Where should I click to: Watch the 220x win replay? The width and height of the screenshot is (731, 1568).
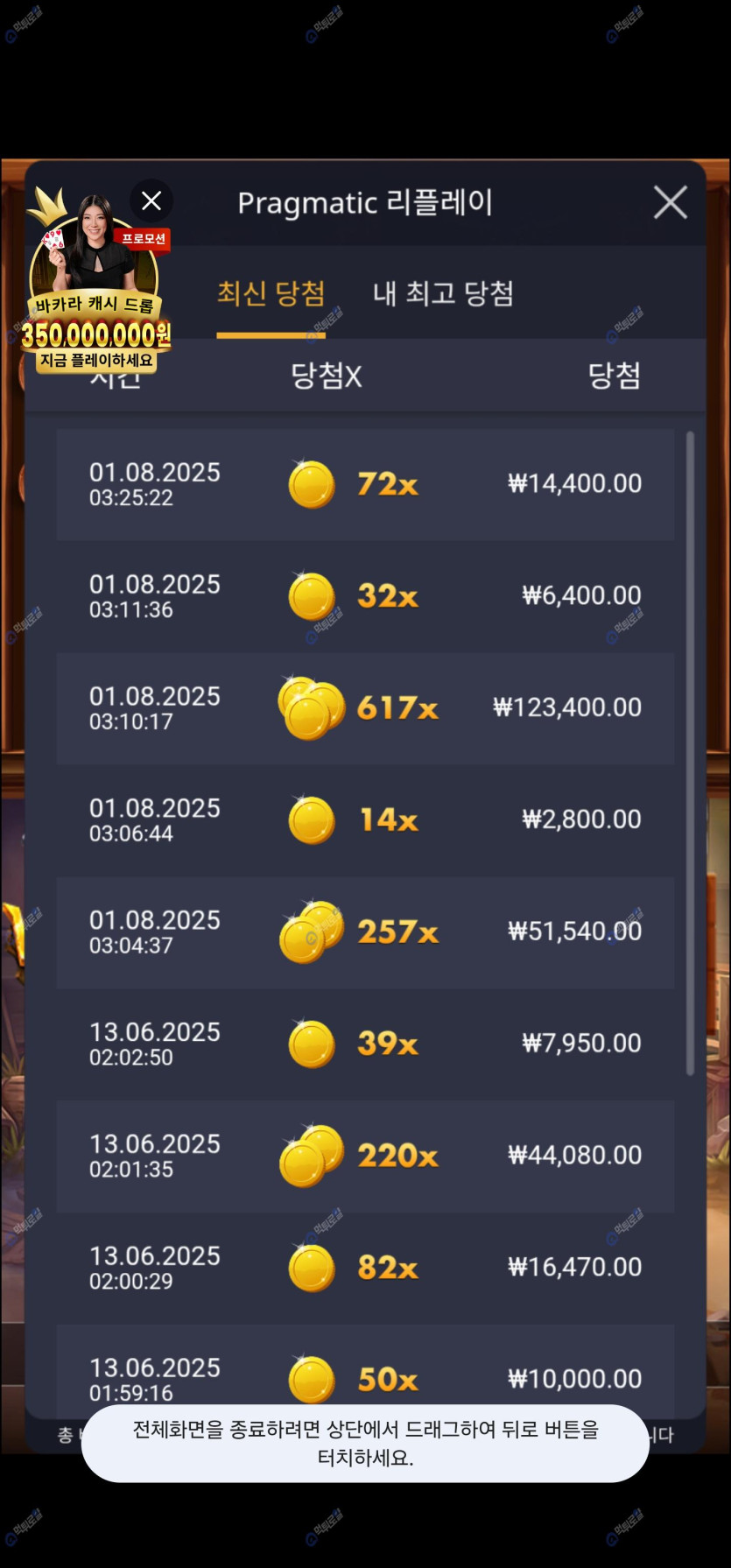(x=365, y=1157)
